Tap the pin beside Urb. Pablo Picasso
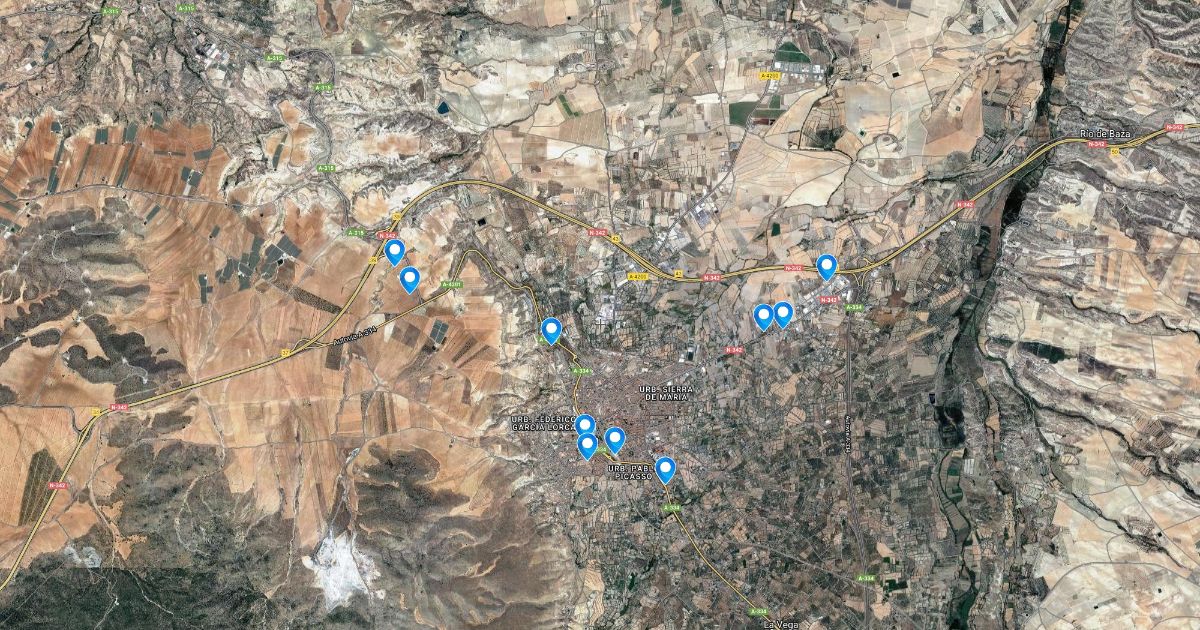The width and height of the screenshot is (1200, 630). point(665,469)
